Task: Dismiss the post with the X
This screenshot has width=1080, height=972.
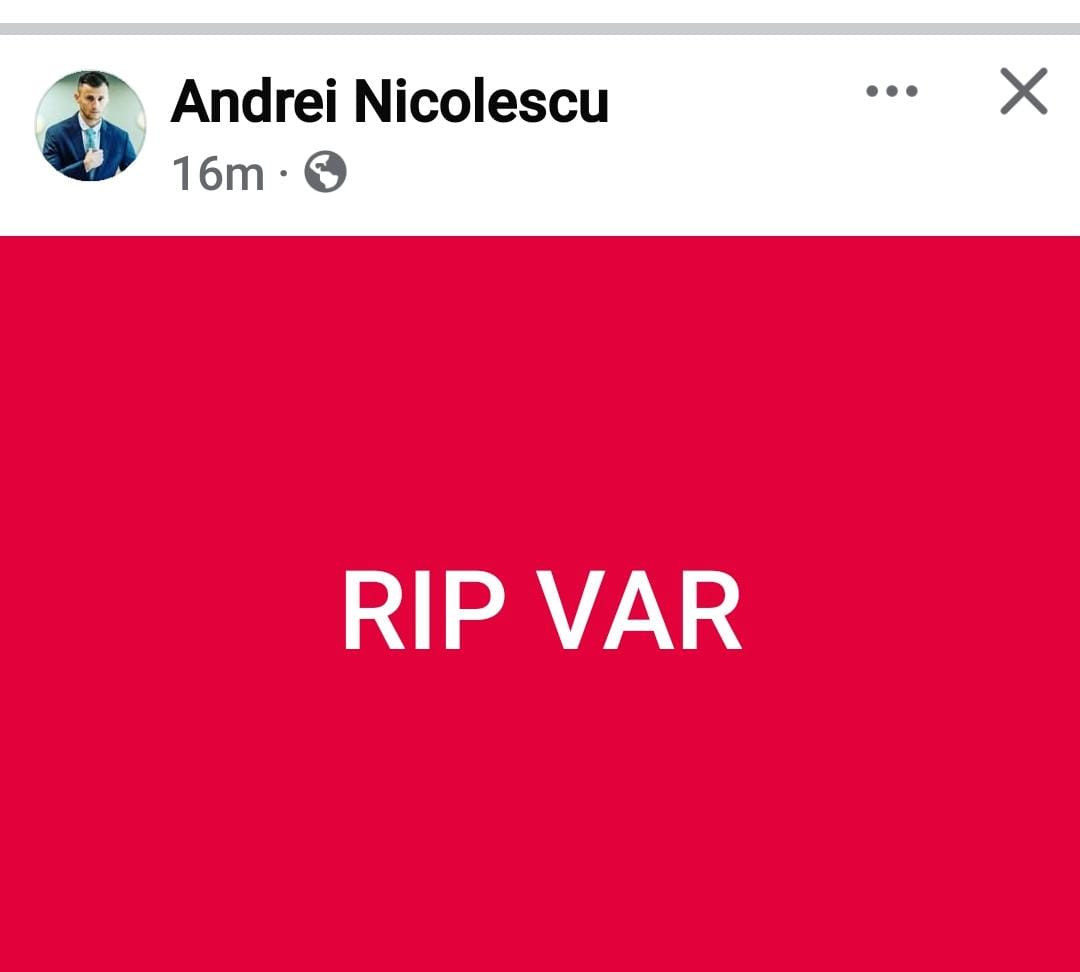Action: tap(1023, 92)
